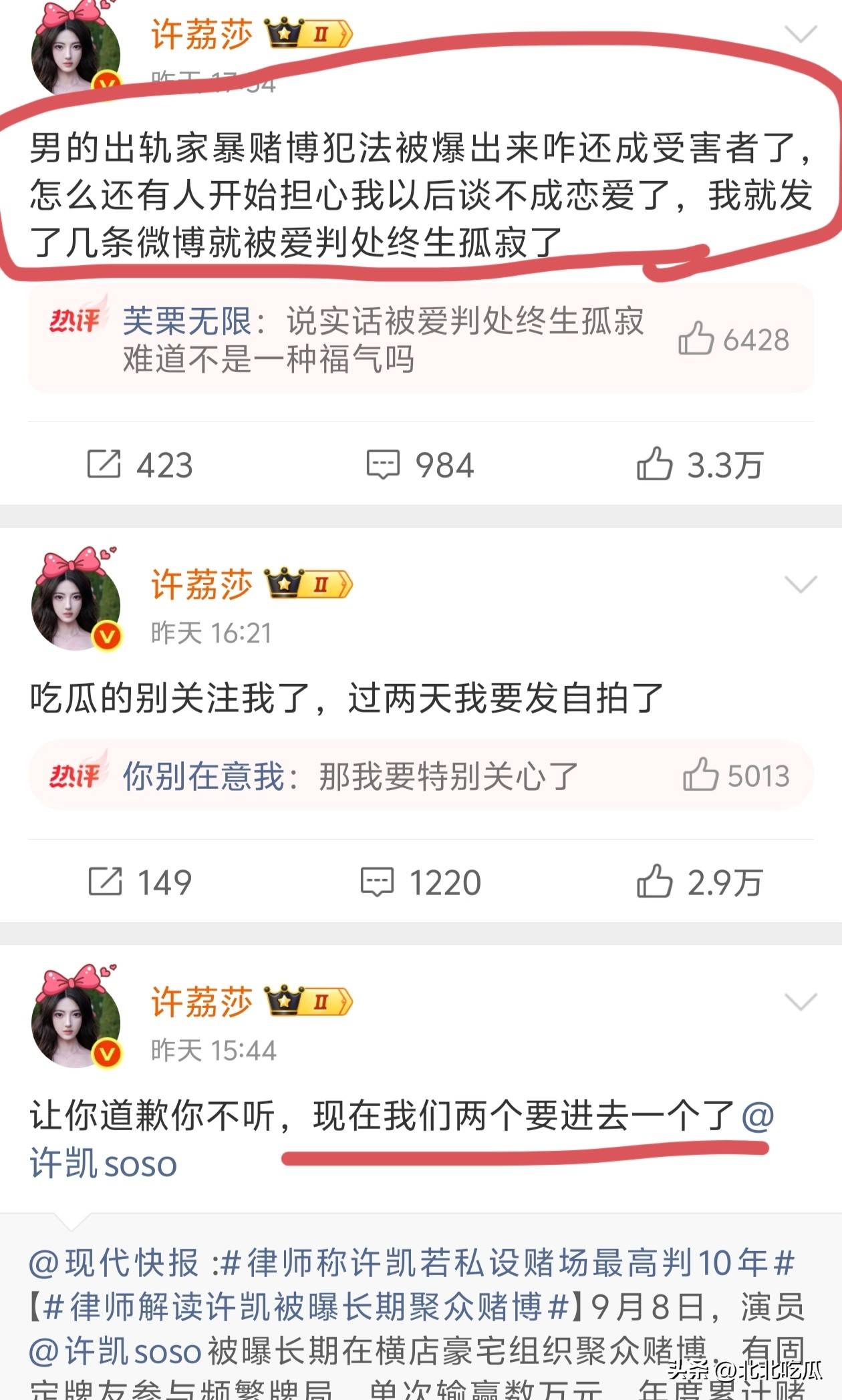Like the hot comment by 你别在意我
Image resolution: width=842 pixels, height=1400 pixels.
(x=736, y=775)
